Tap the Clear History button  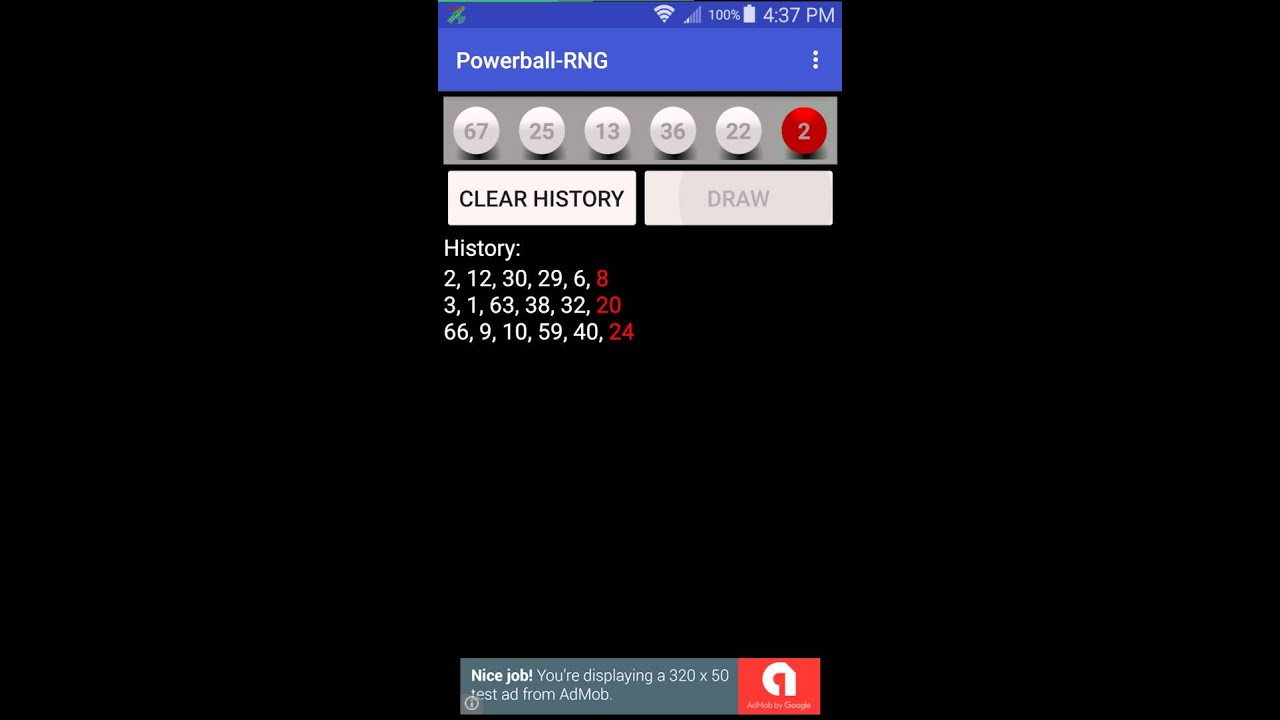pyautogui.click(x=541, y=198)
